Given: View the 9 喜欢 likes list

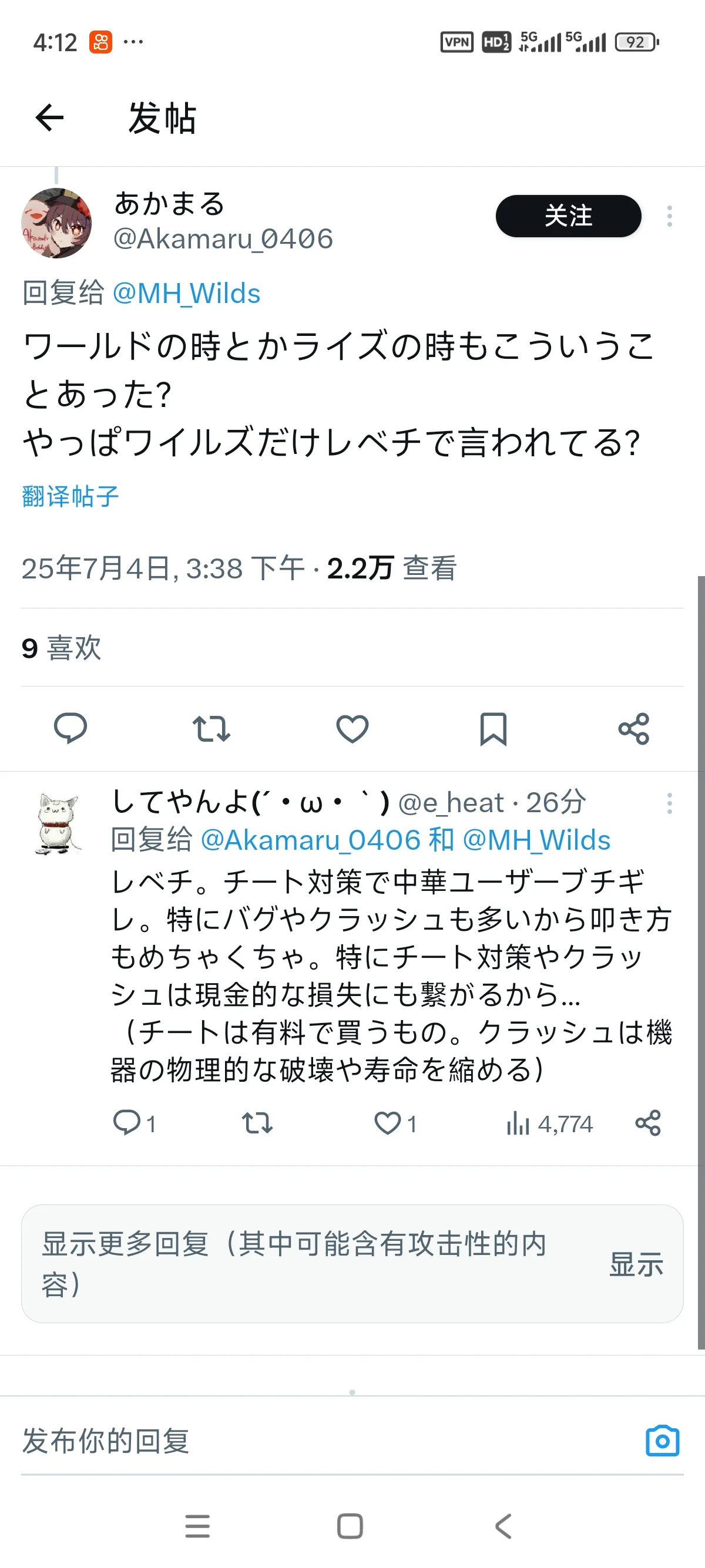Looking at the screenshot, I should tap(62, 648).
